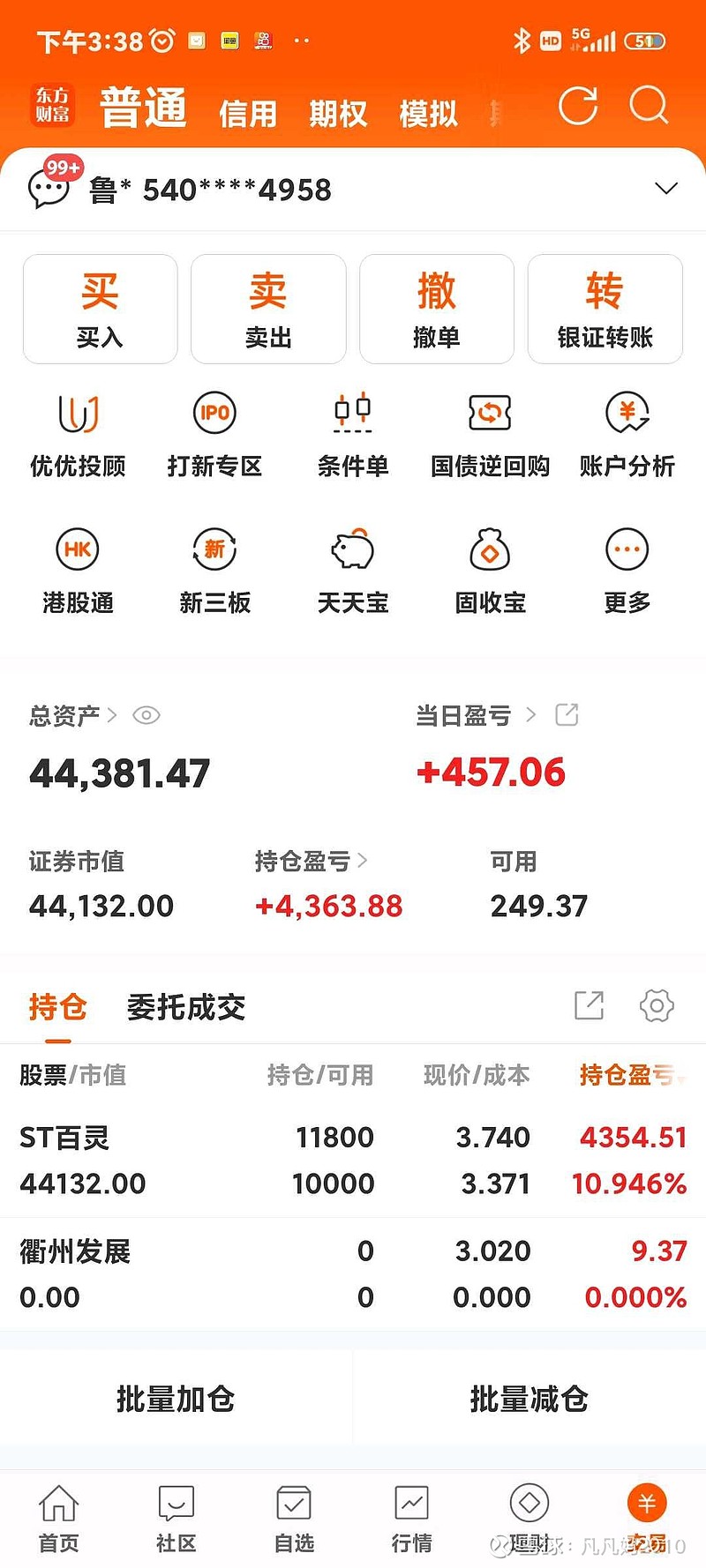
Task: Tap the 批量加仓 batch add button
Action: 176,1397
